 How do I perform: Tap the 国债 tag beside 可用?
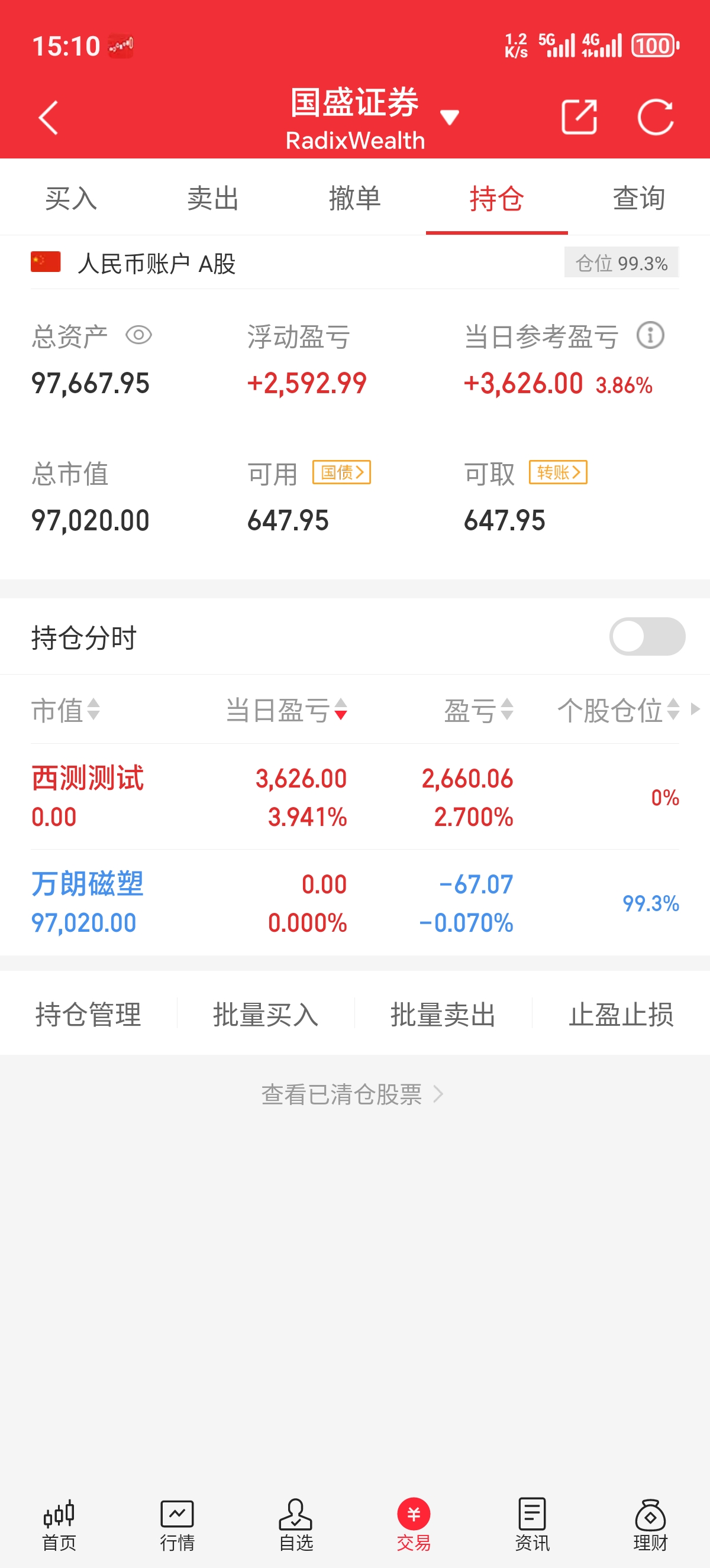coord(341,472)
